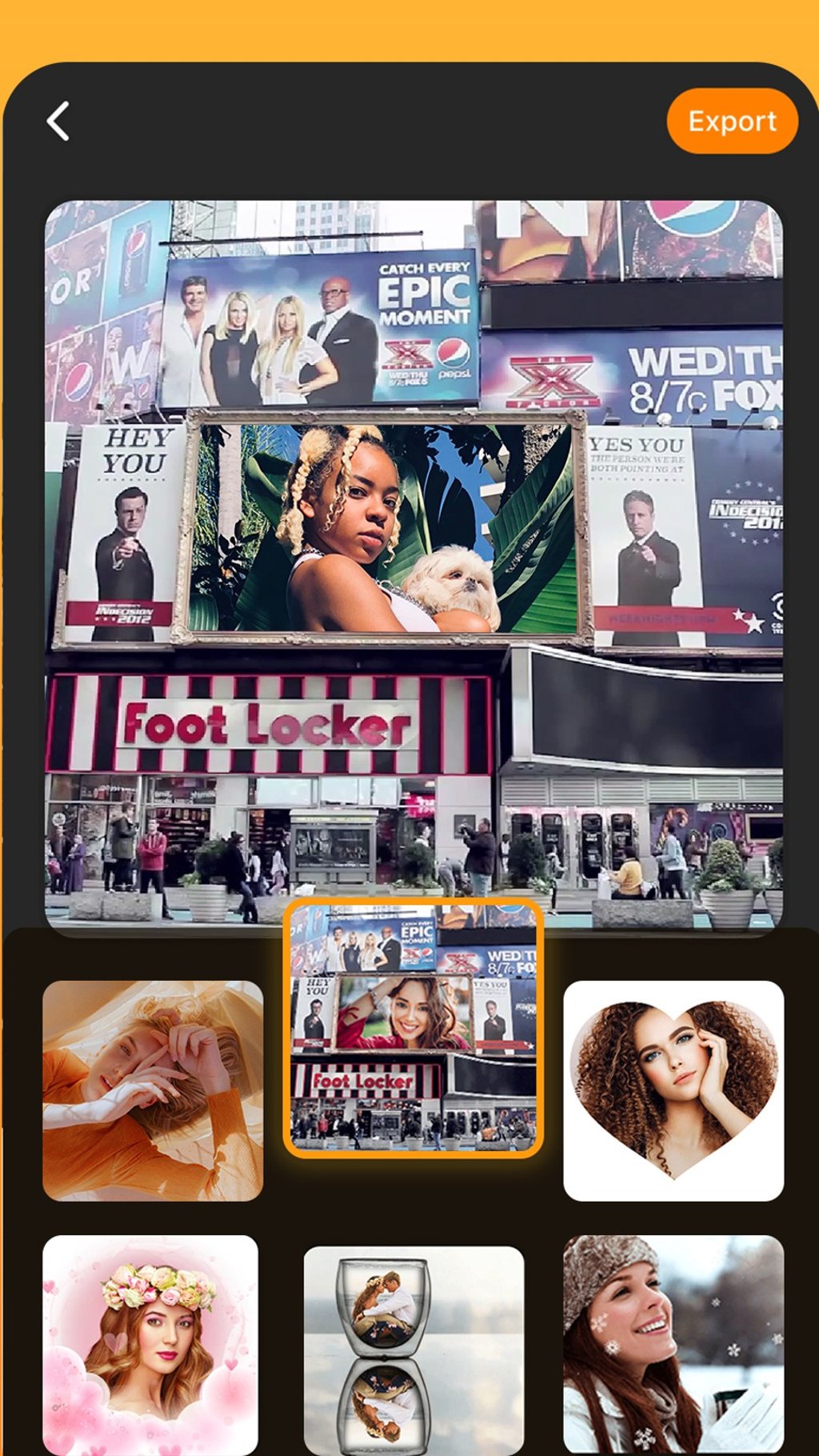Tap the Foot Locker storefront in the preview
This screenshot has height=1456, width=819.
pyautogui.click(x=268, y=724)
